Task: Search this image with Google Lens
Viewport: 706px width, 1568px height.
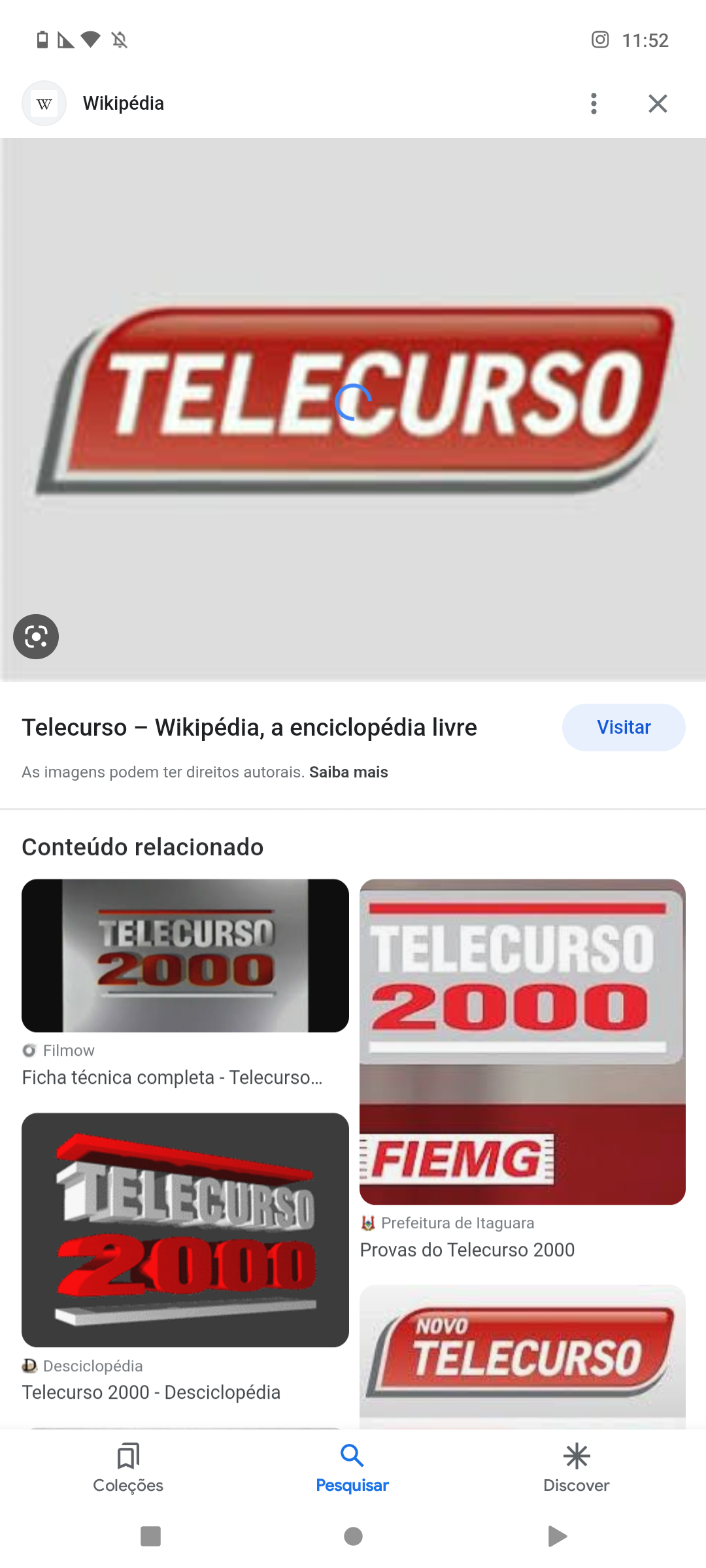Action: click(36, 636)
